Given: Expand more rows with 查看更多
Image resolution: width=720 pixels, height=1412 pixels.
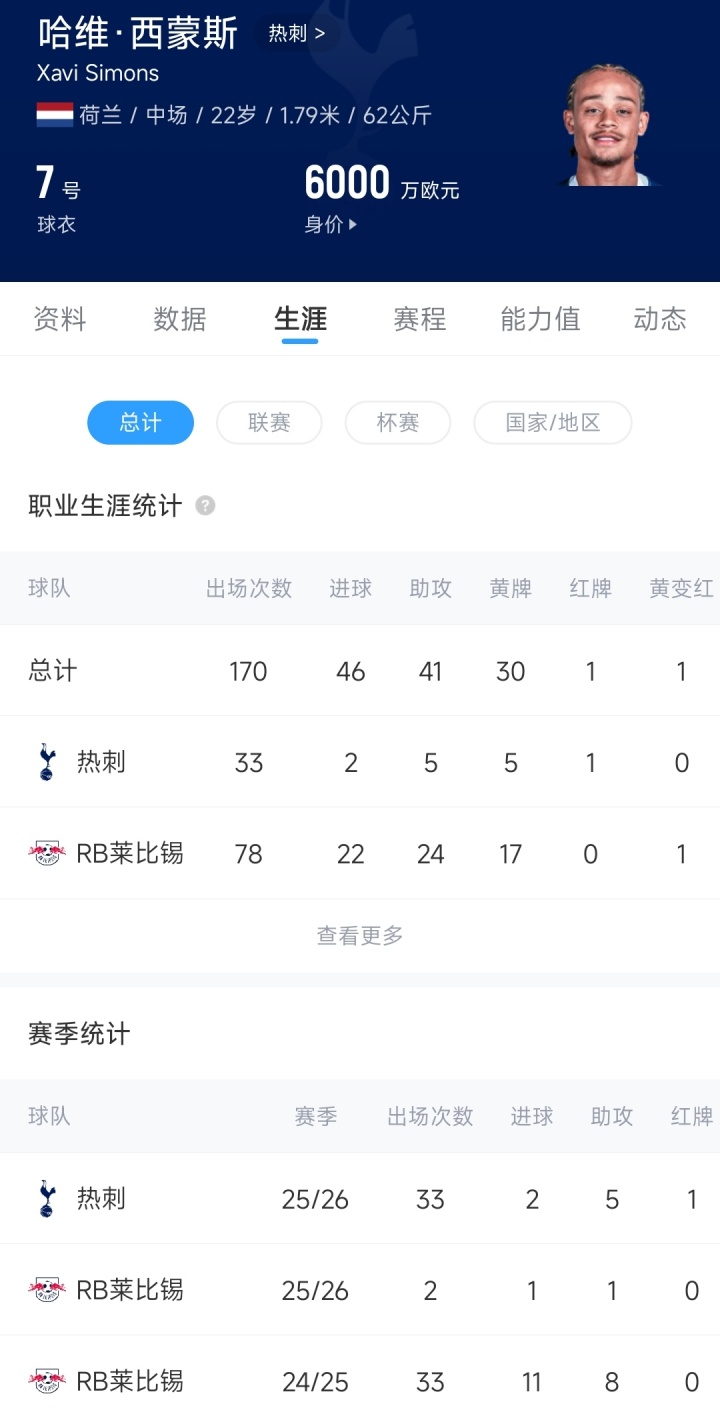Looking at the screenshot, I should 358,936.
